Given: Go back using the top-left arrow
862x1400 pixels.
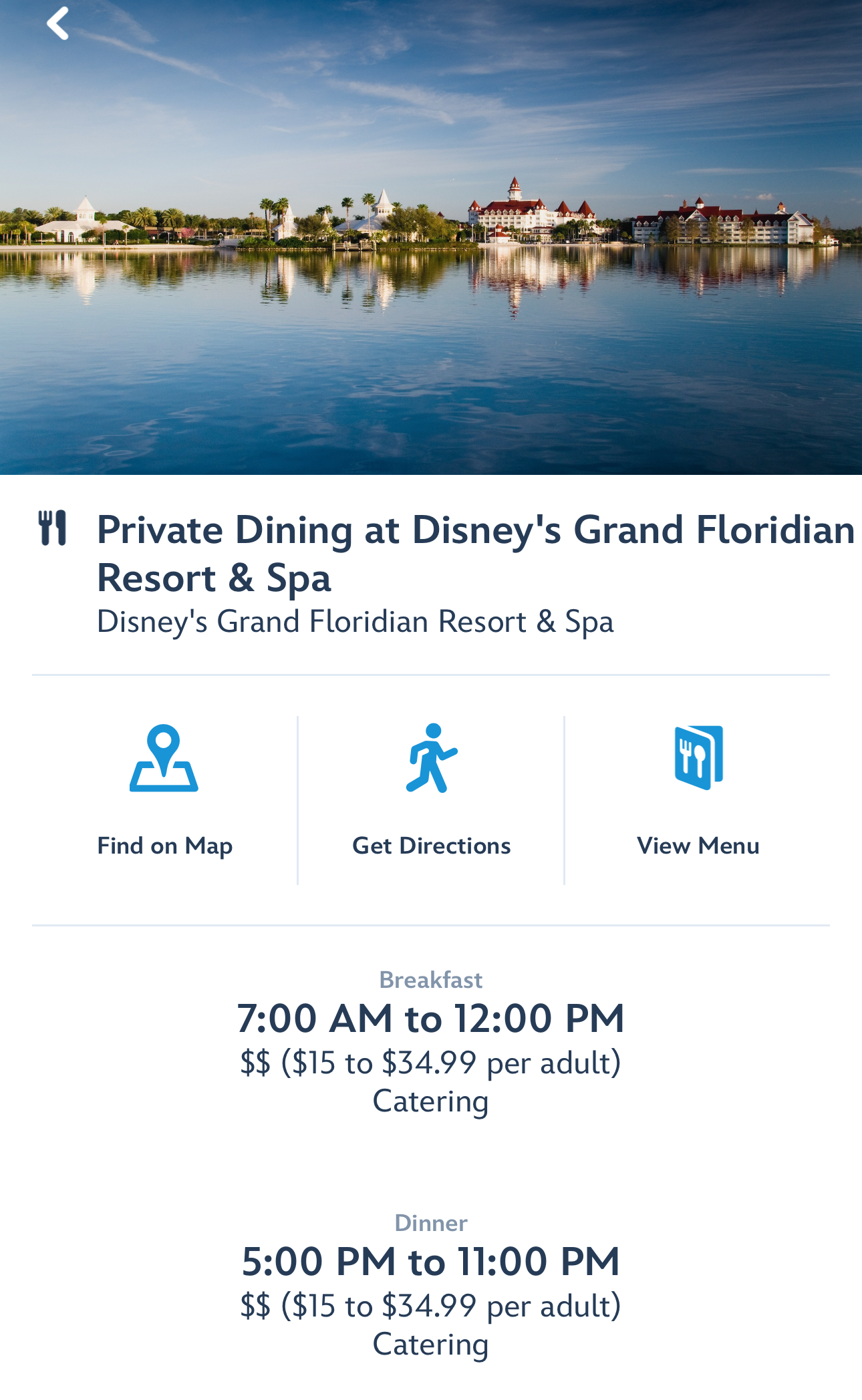Looking at the screenshot, I should pos(57,24).
